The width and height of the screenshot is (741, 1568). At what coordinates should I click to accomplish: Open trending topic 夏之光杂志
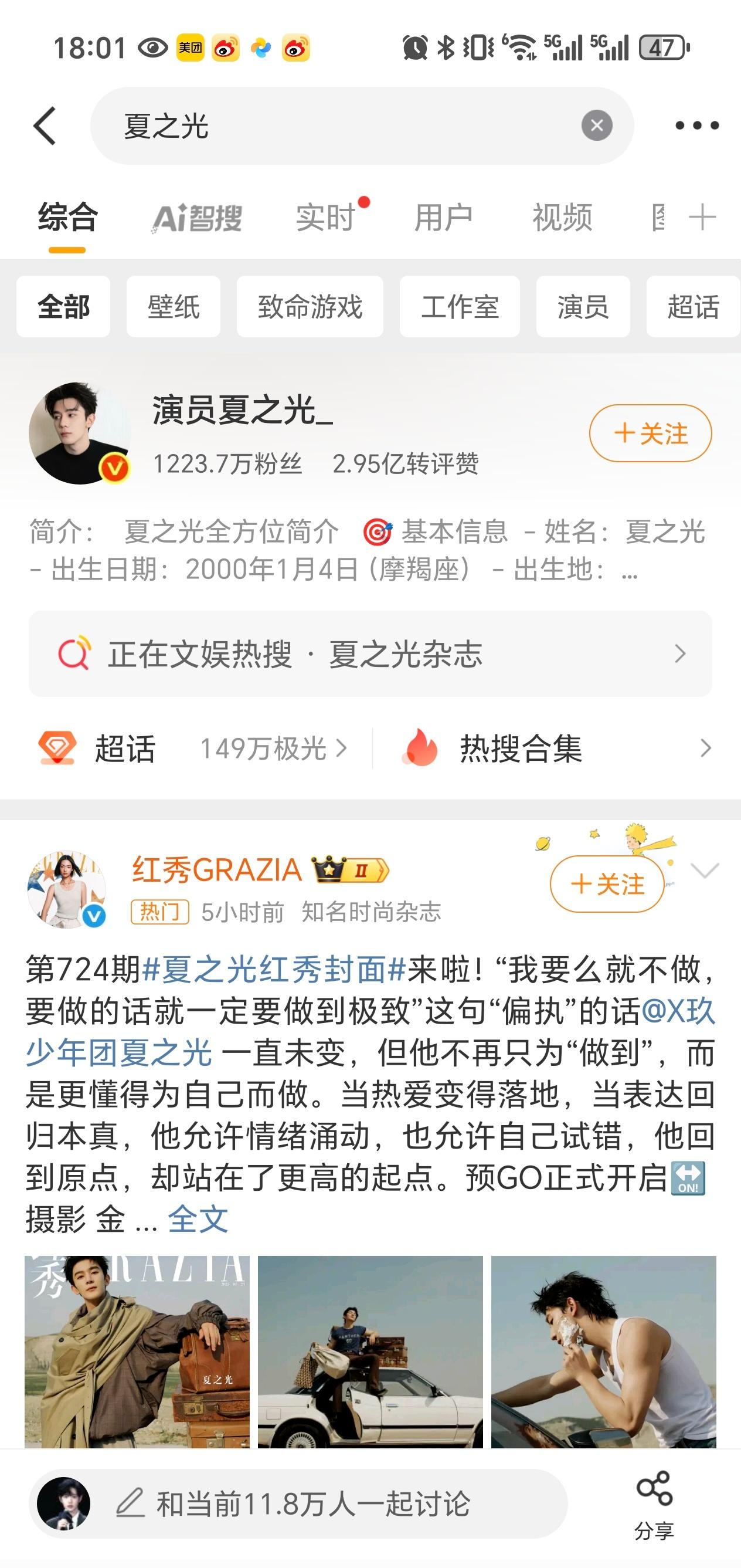pos(370,653)
